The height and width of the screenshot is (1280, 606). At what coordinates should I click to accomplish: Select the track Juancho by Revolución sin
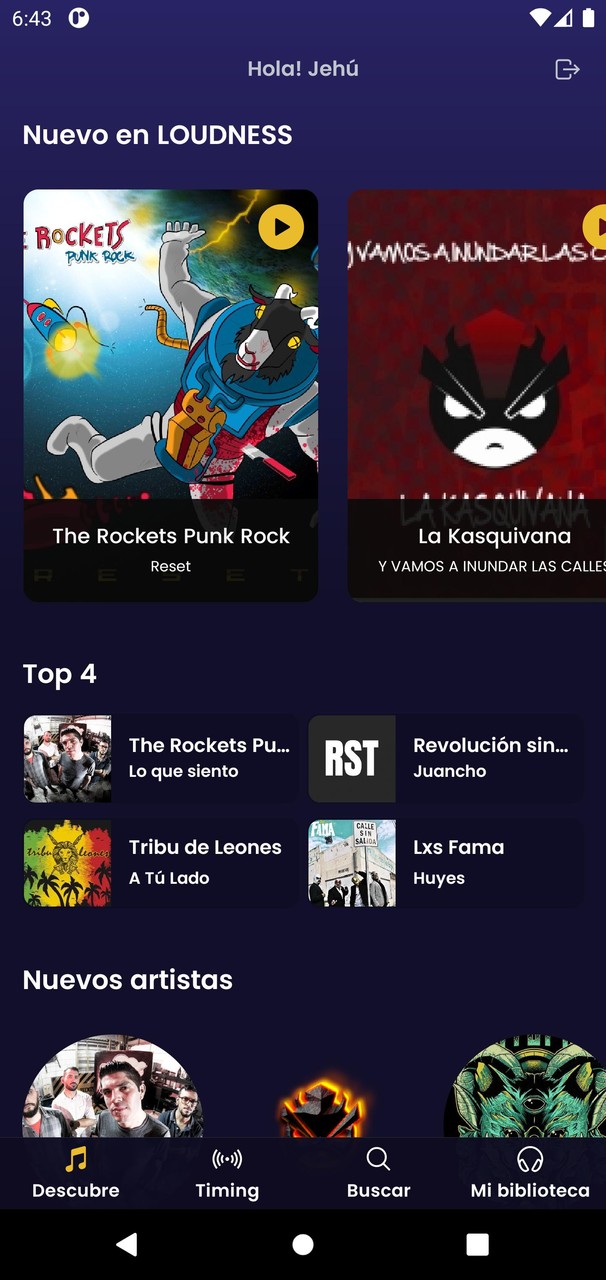point(445,758)
